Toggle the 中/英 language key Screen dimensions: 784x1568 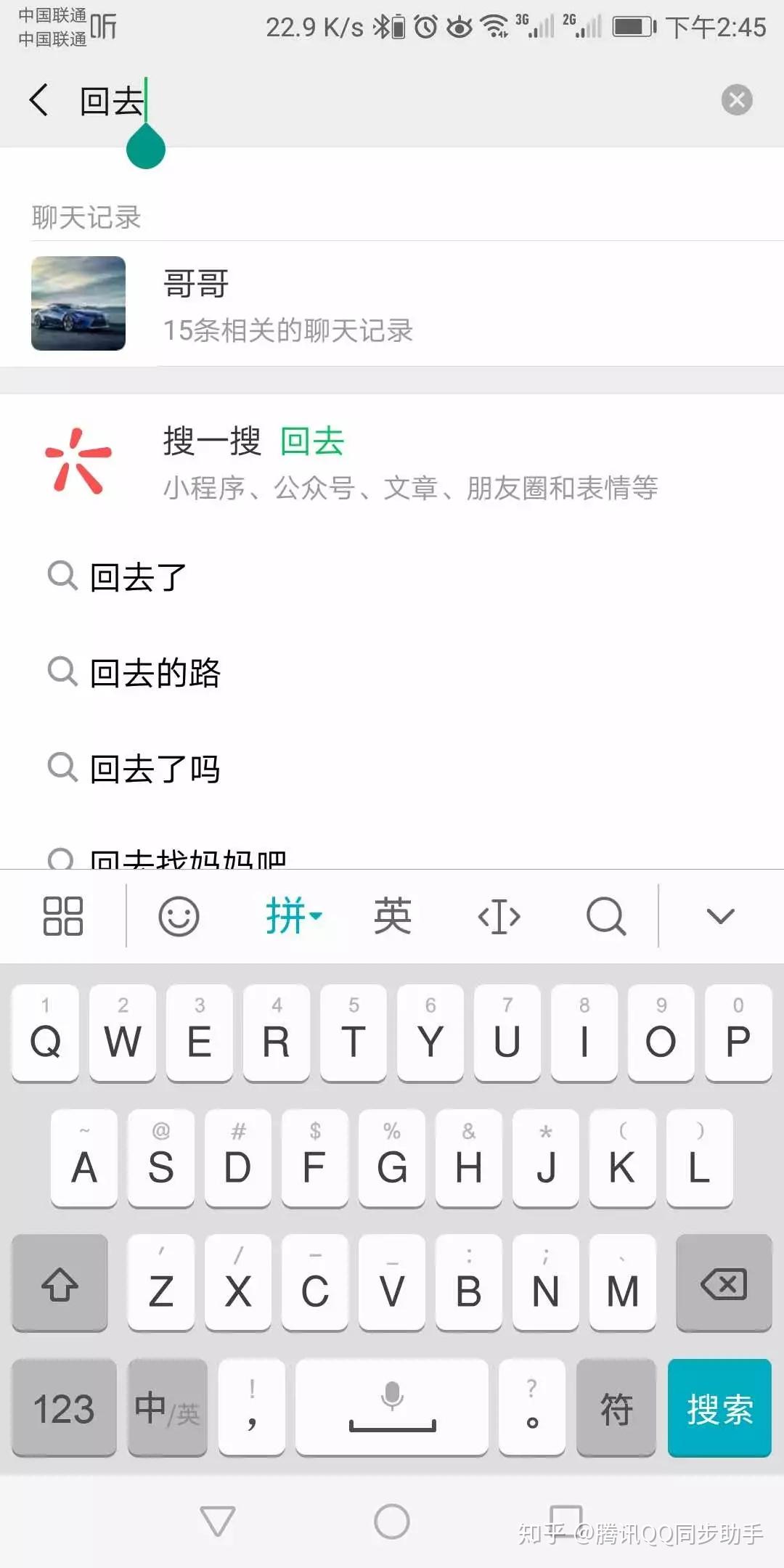click(x=168, y=1408)
